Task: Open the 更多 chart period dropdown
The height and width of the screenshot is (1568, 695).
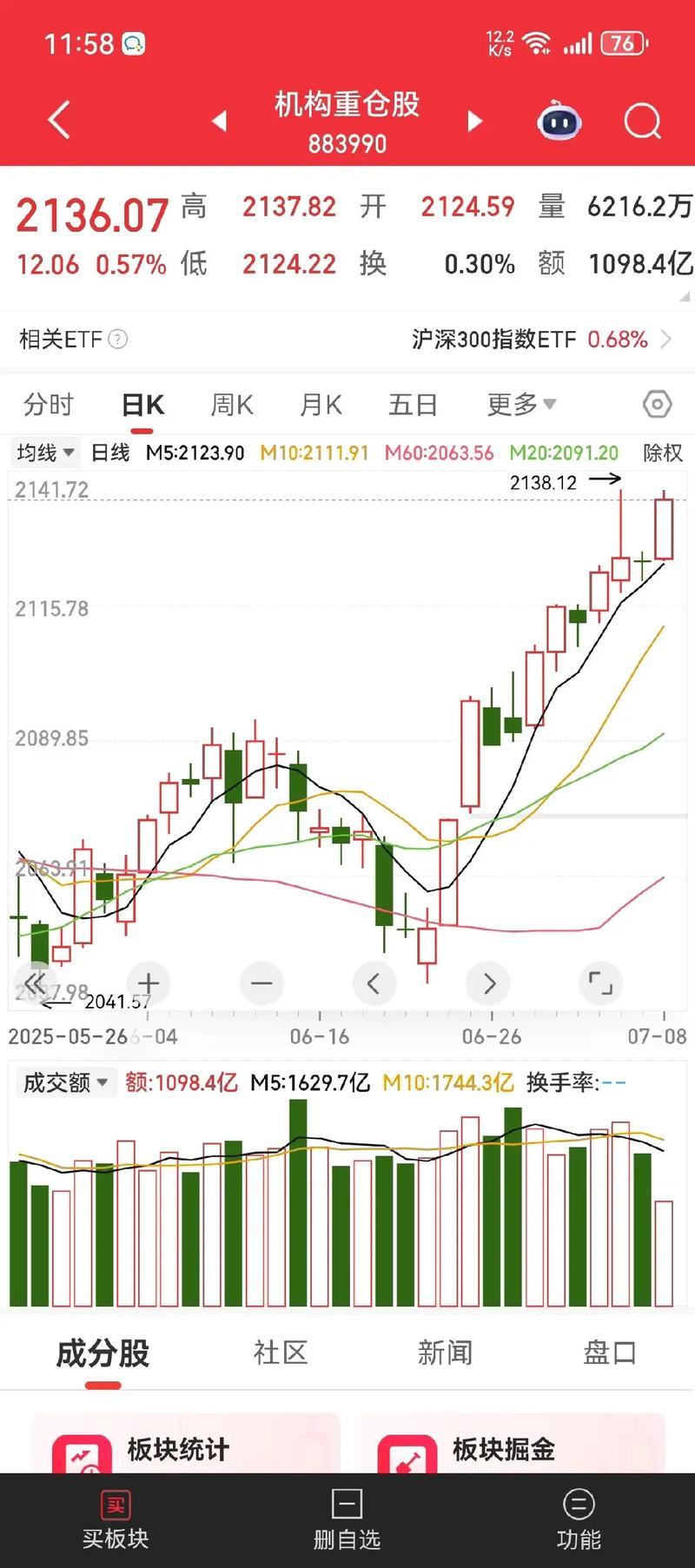Action: (x=519, y=404)
